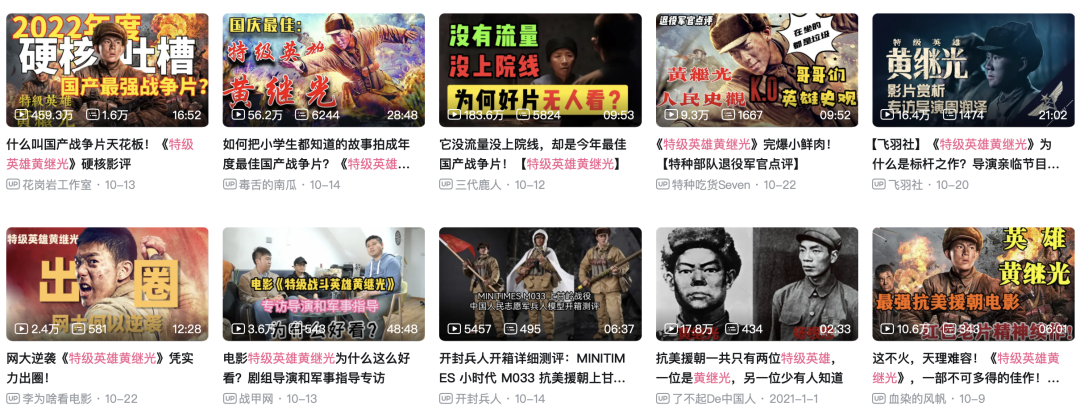The height and width of the screenshot is (410, 1080).
Task: Visit uploader 毒舌的南瓜's profile
Action: [270, 185]
